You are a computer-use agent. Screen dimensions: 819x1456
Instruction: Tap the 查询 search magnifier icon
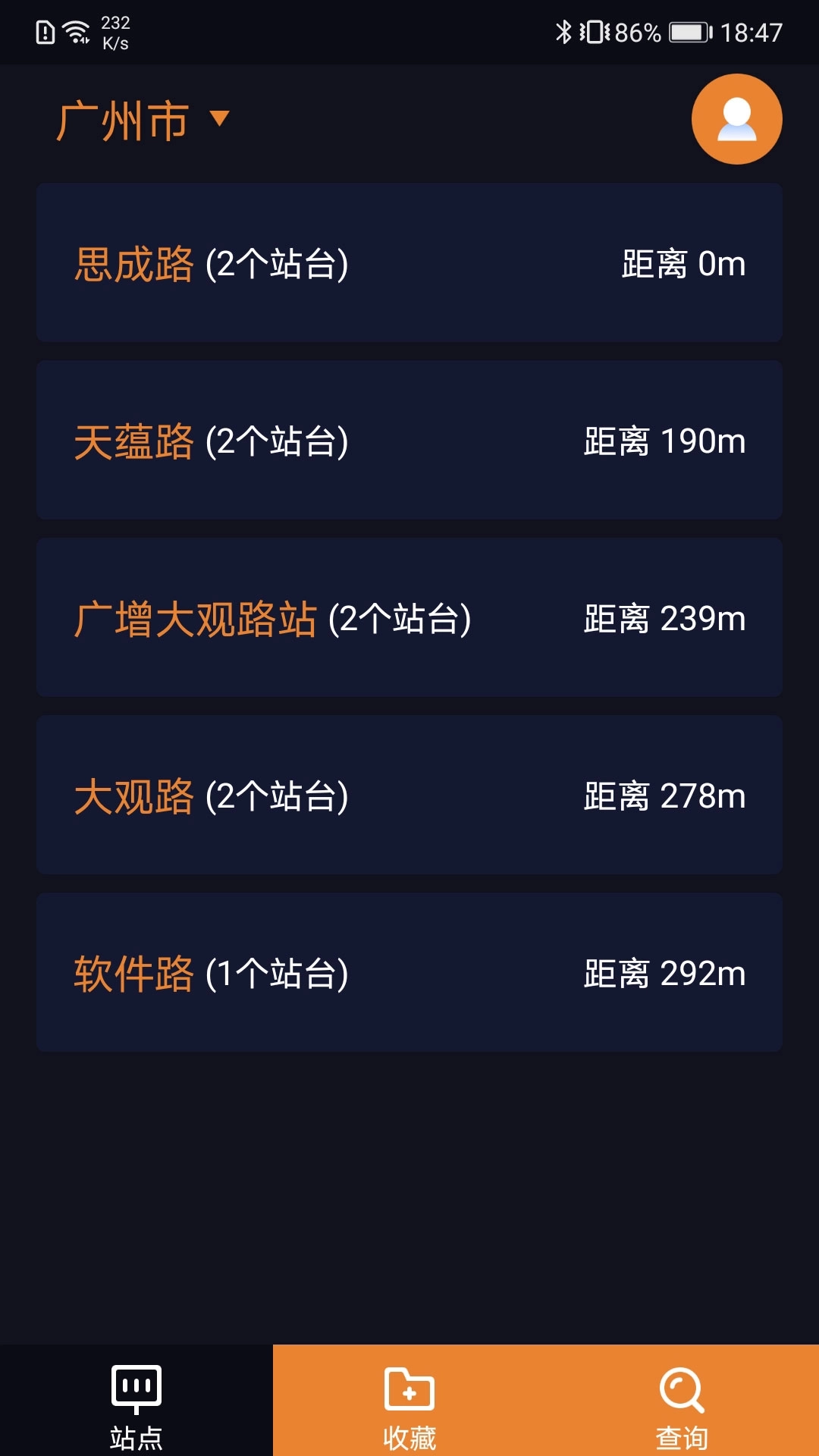pos(682,1390)
